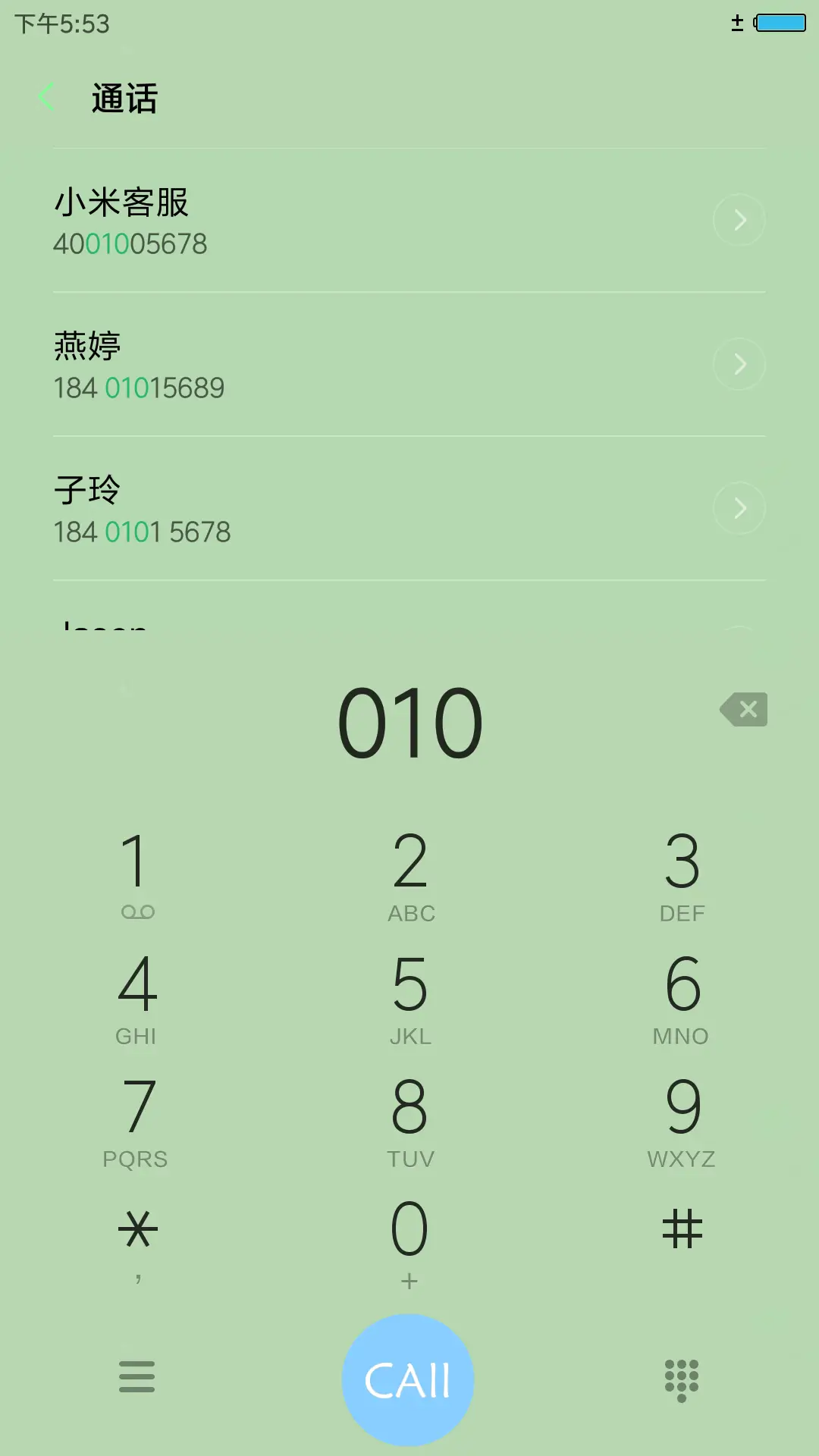Tap the number display showing 010
The height and width of the screenshot is (1456, 819).
pos(409,720)
